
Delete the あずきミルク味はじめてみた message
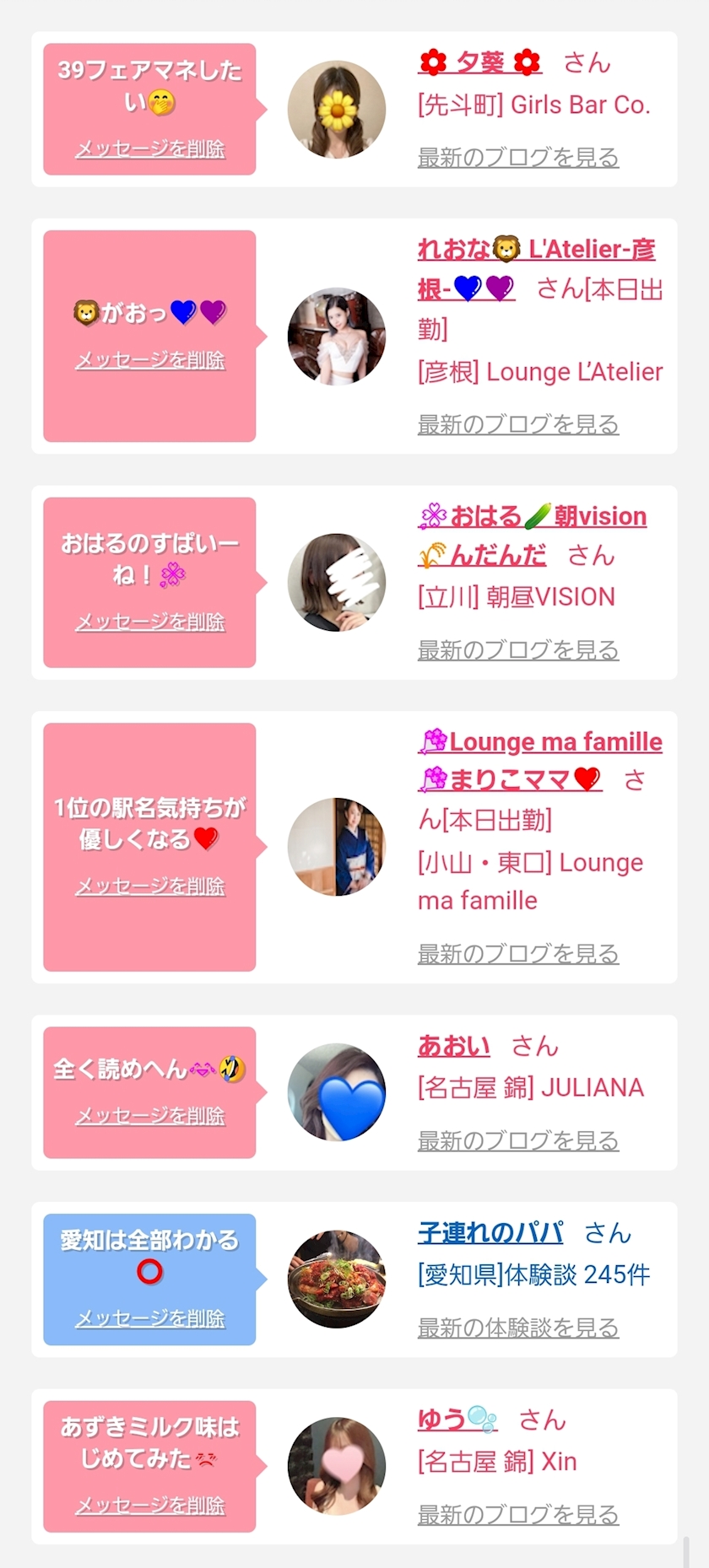click(150, 1506)
